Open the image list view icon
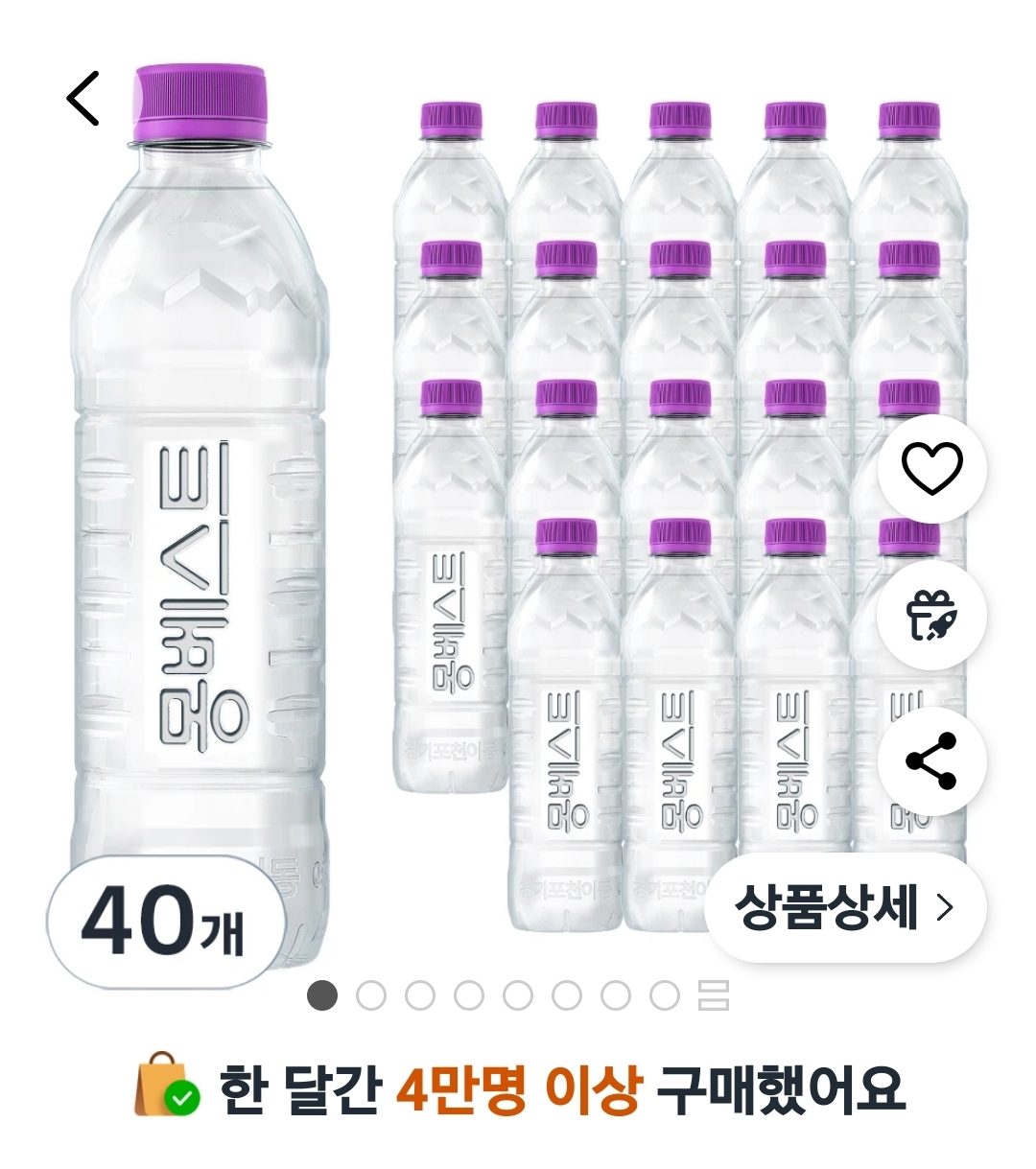The width and height of the screenshot is (1036, 1169). pos(713,995)
